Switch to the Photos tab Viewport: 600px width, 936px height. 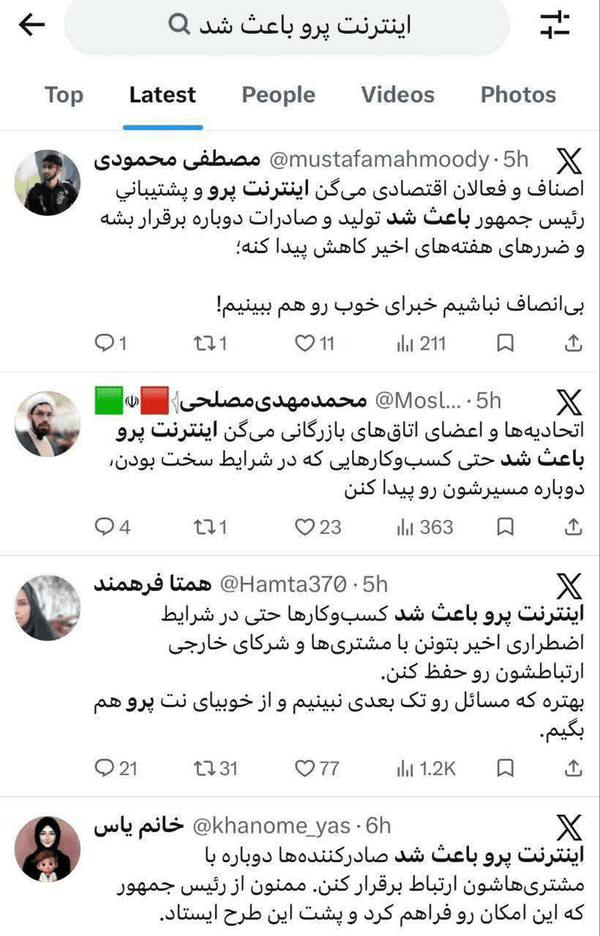coord(518,94)
